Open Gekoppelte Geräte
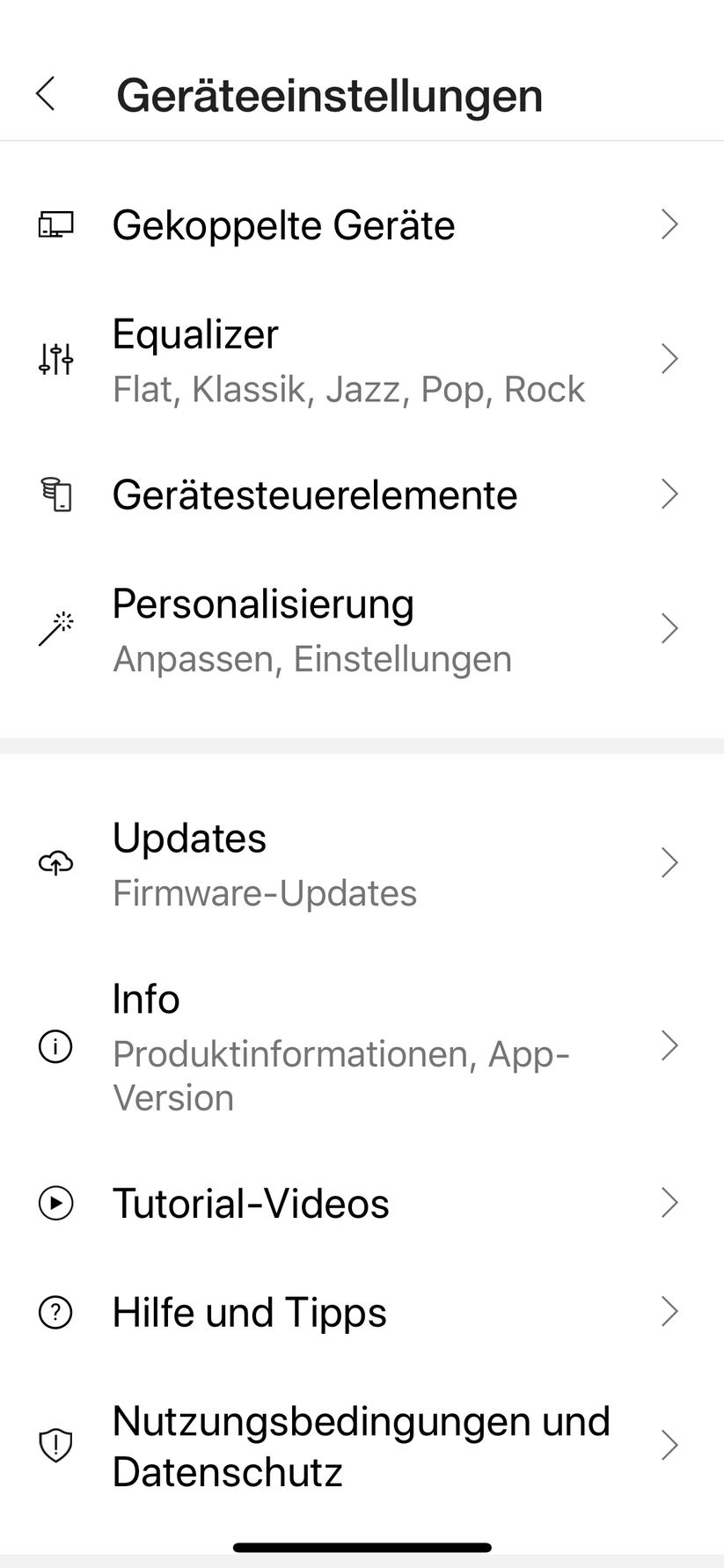This screenshot has width=724, height=1568. pyautogui.click(x=362, y=224)
